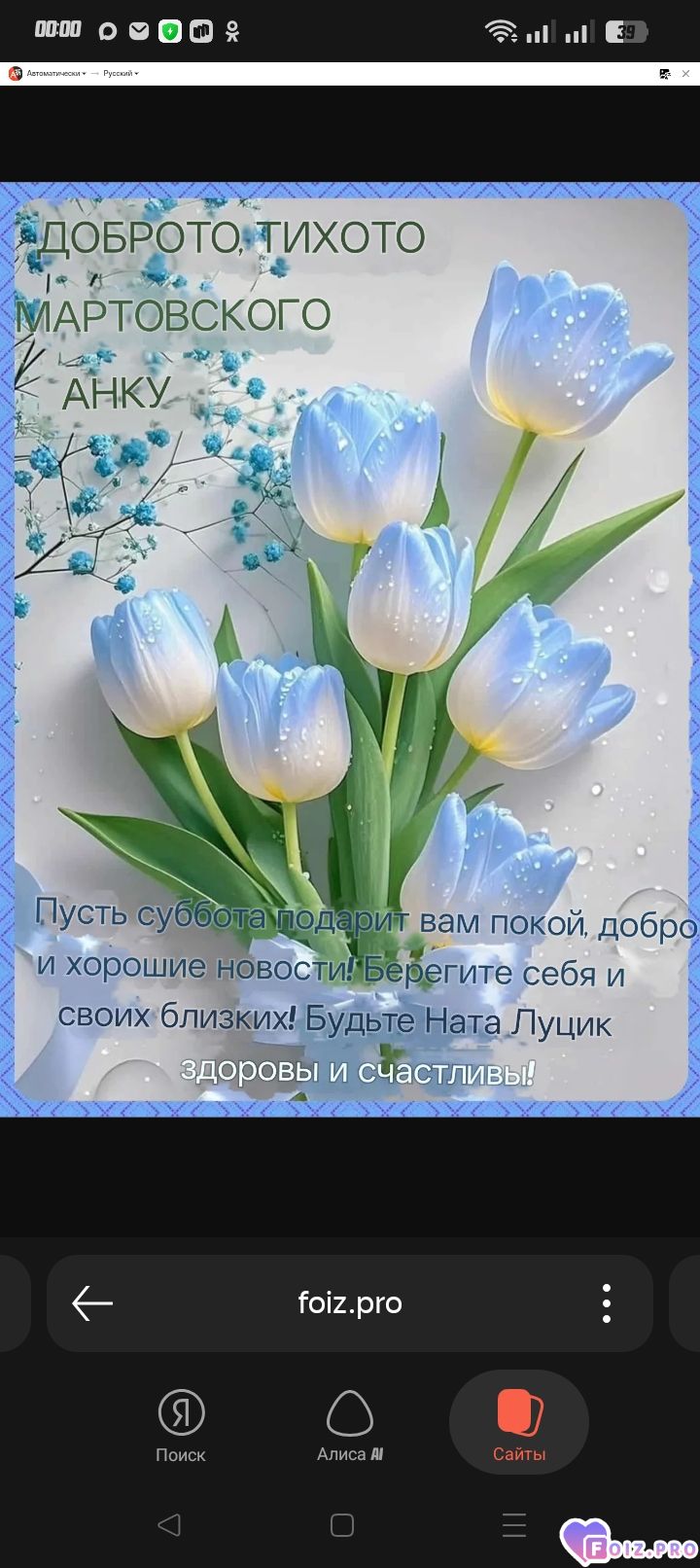Open the Сайты tab

(519, 1425)
